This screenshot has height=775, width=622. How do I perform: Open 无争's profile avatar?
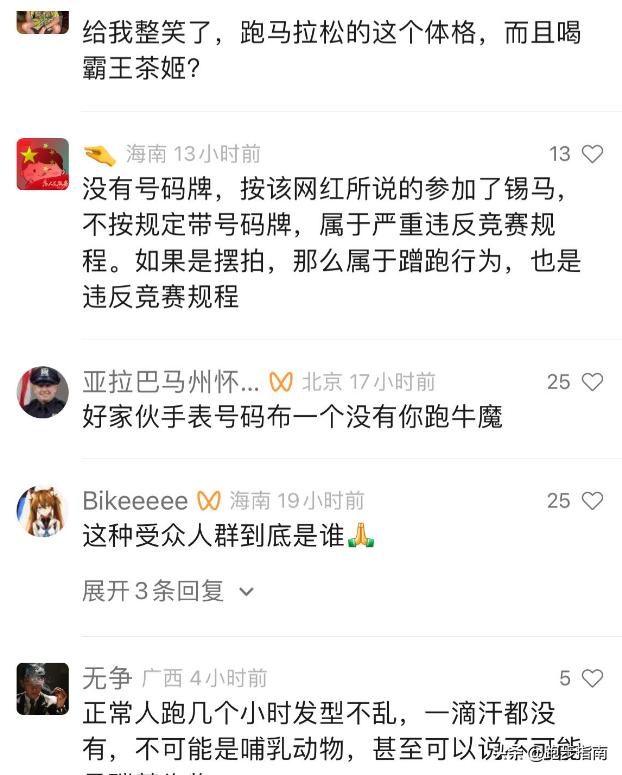(x=43, y=688)
